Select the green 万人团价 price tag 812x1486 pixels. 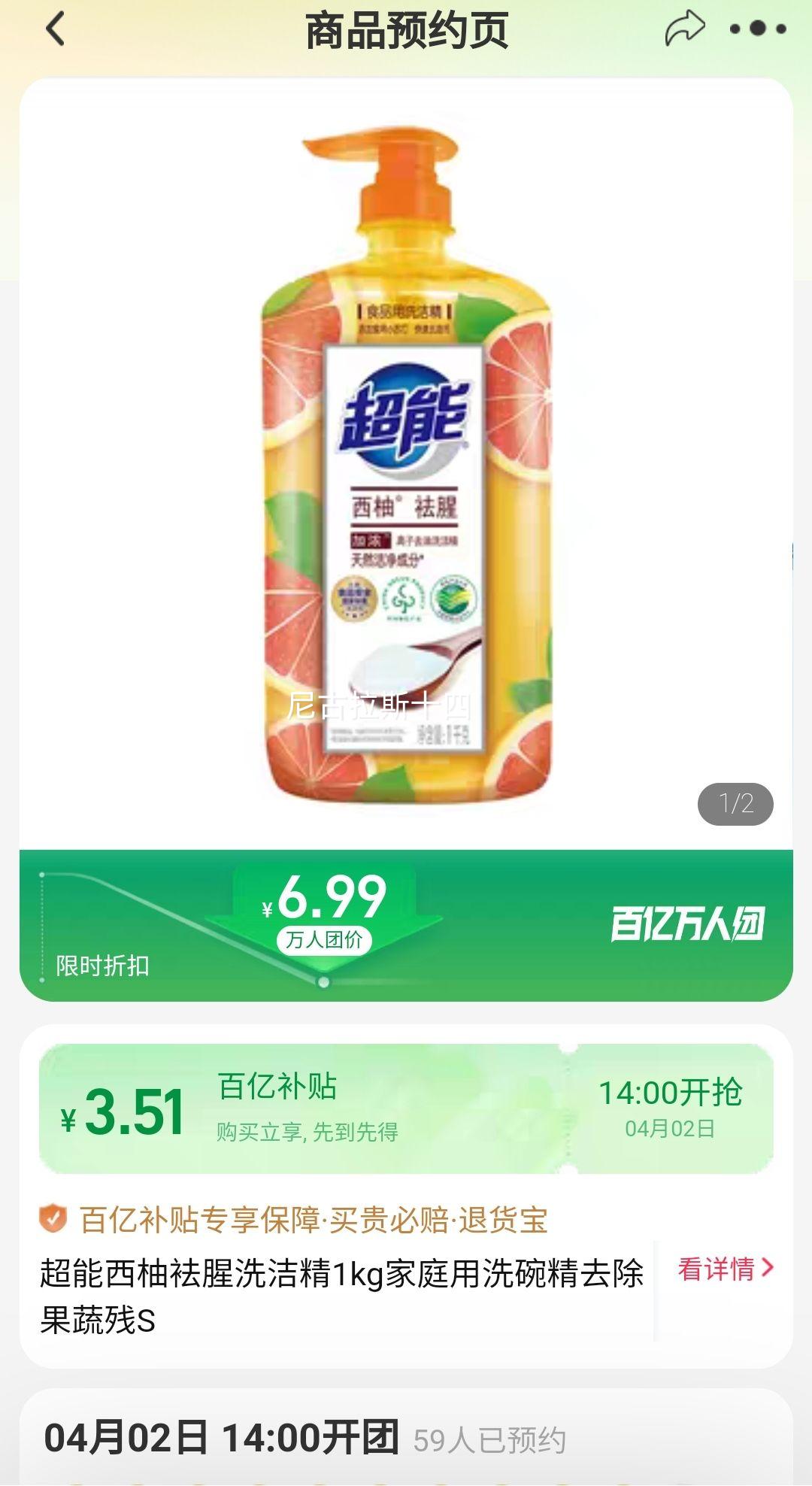(323, 939)
